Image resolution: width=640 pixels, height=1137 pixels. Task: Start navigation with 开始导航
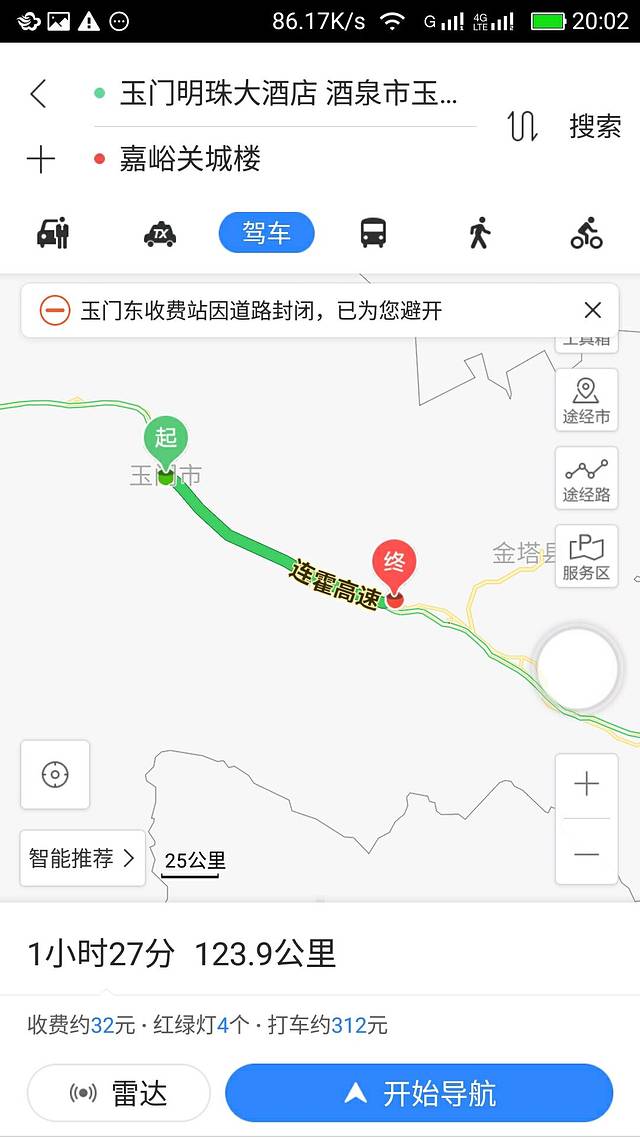419,1093
